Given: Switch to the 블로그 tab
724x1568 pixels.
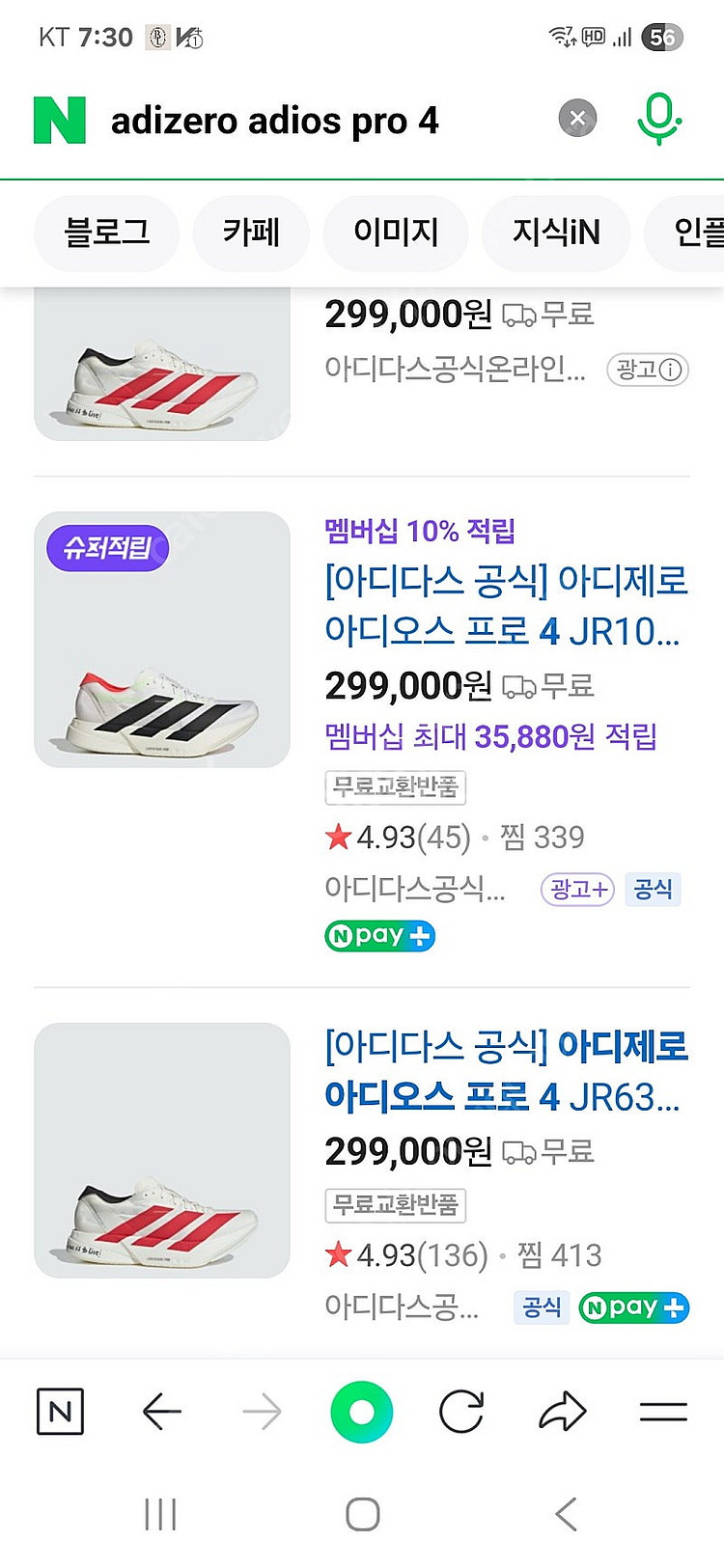Looking at the screenshot, I should (x=107, y=233).
